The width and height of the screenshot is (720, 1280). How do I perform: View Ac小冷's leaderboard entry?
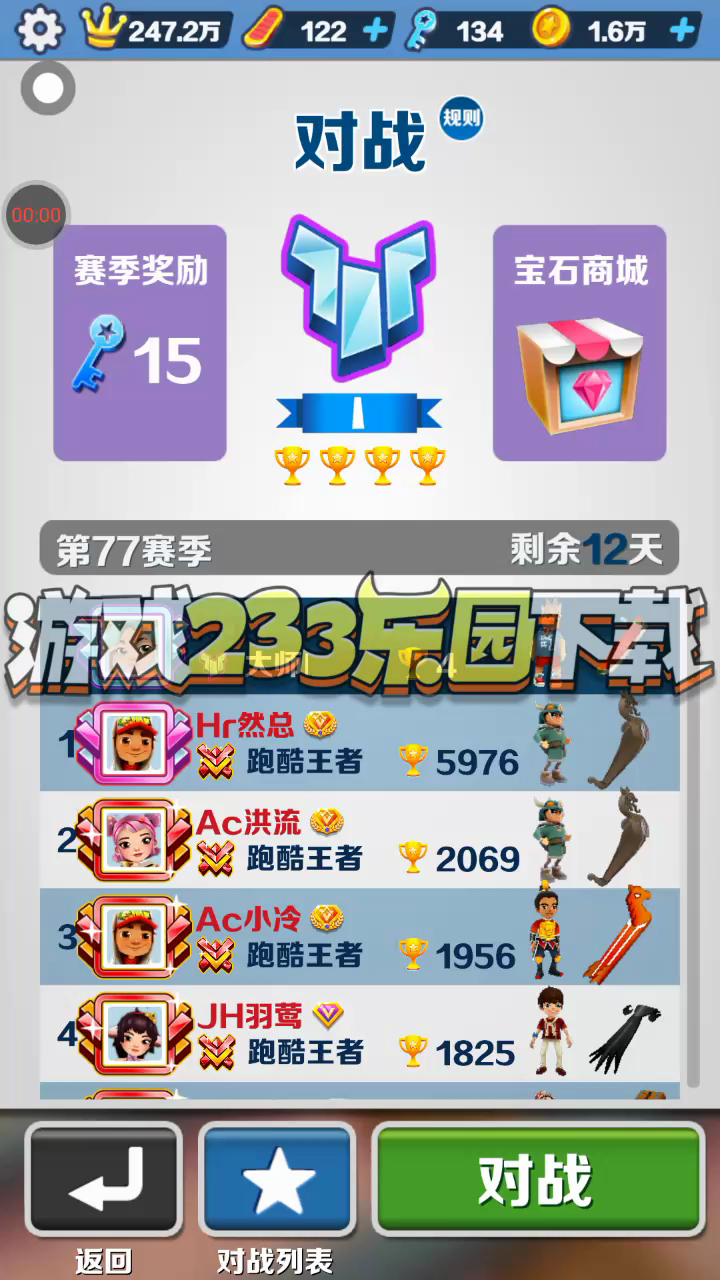coord(360,937)
